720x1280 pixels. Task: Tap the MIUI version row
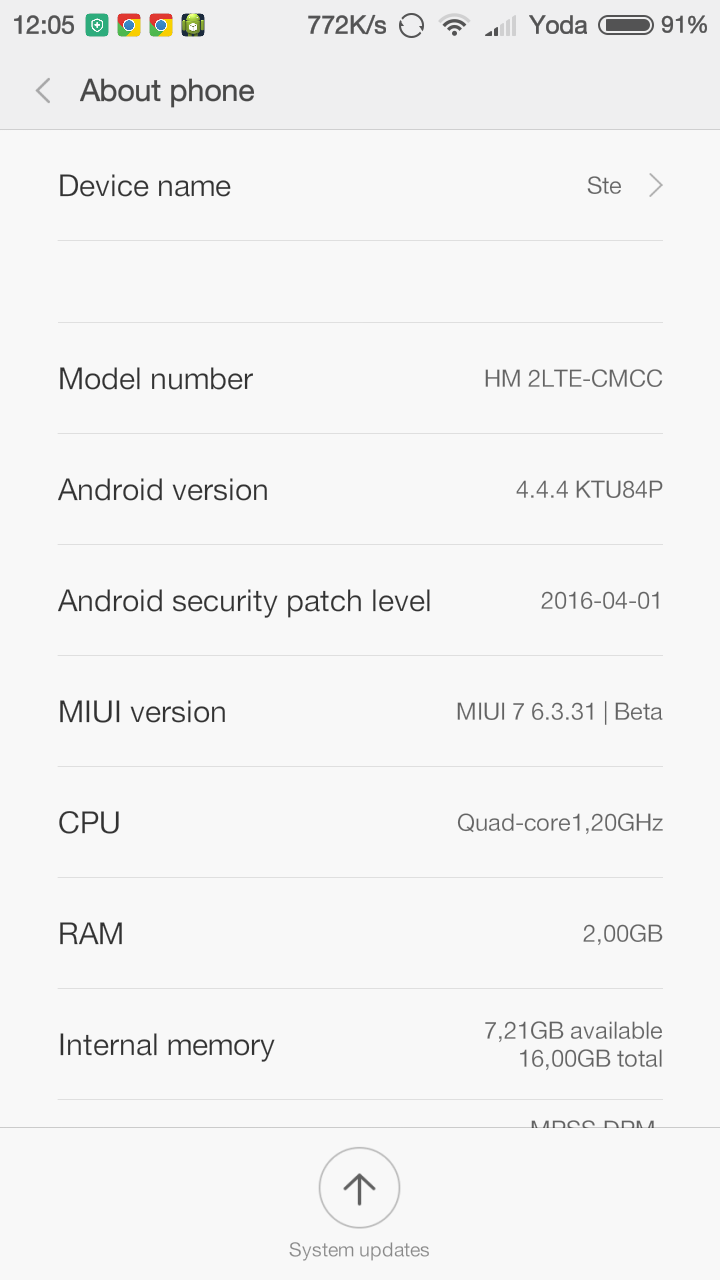click(x=360, y=712)
